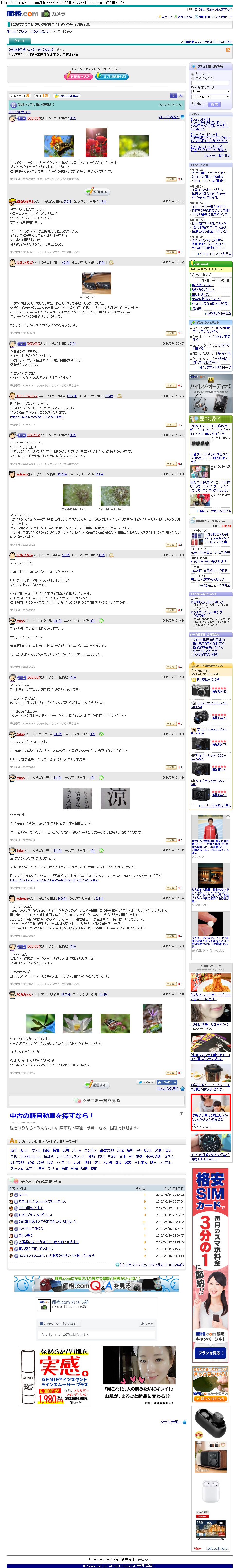Select the キーワード radio button in search
239x1568 pixels.
click(x=191, y=74)
